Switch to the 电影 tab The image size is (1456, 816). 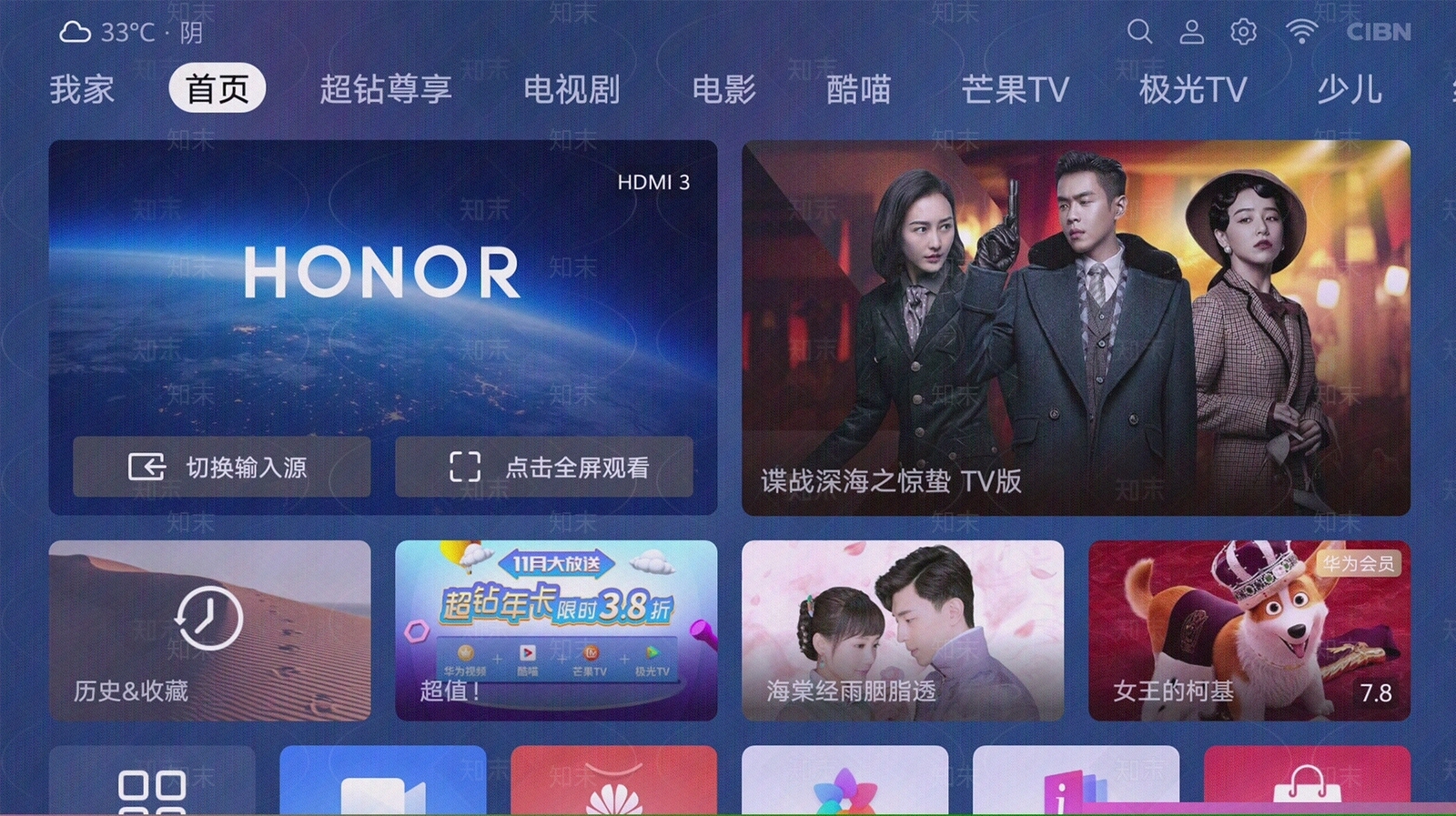723,89
